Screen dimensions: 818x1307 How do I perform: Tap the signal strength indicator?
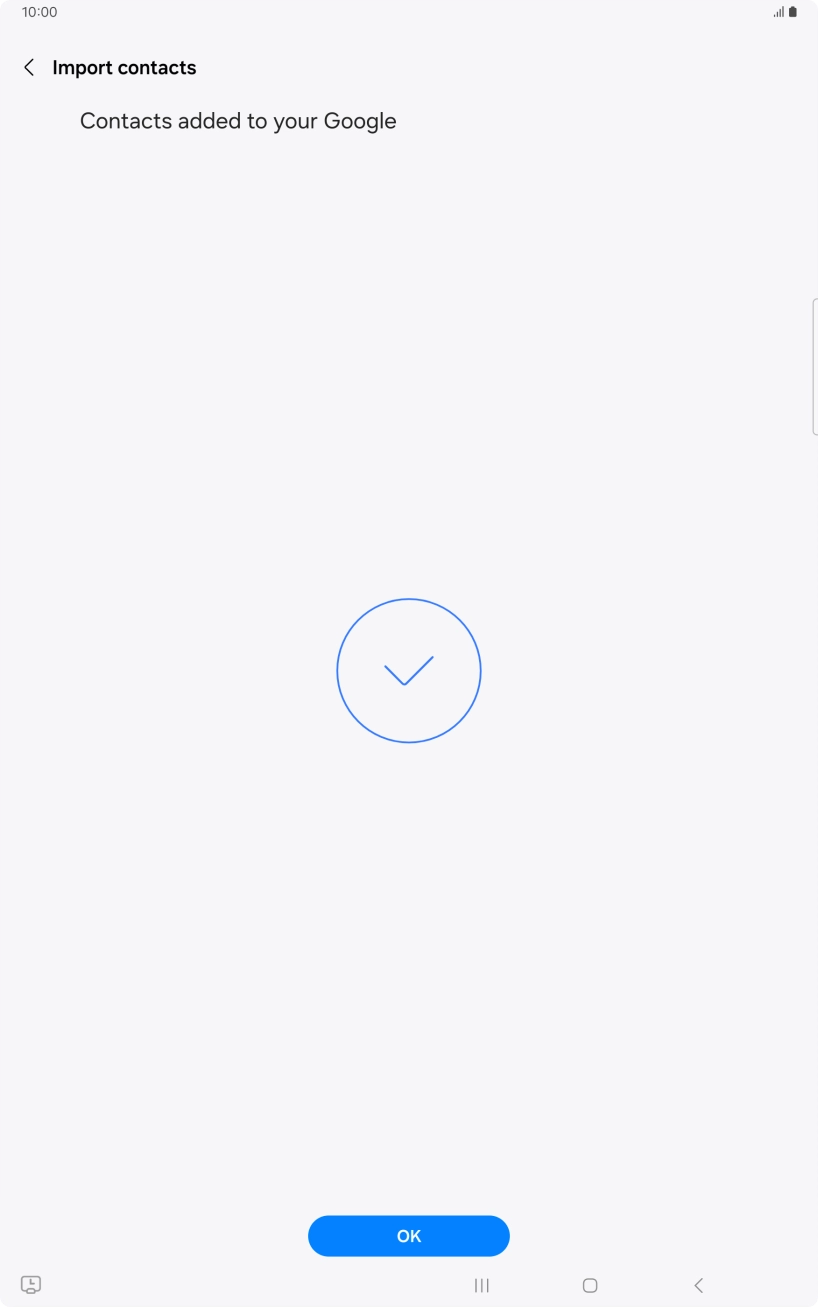click(x=778, y=12)
